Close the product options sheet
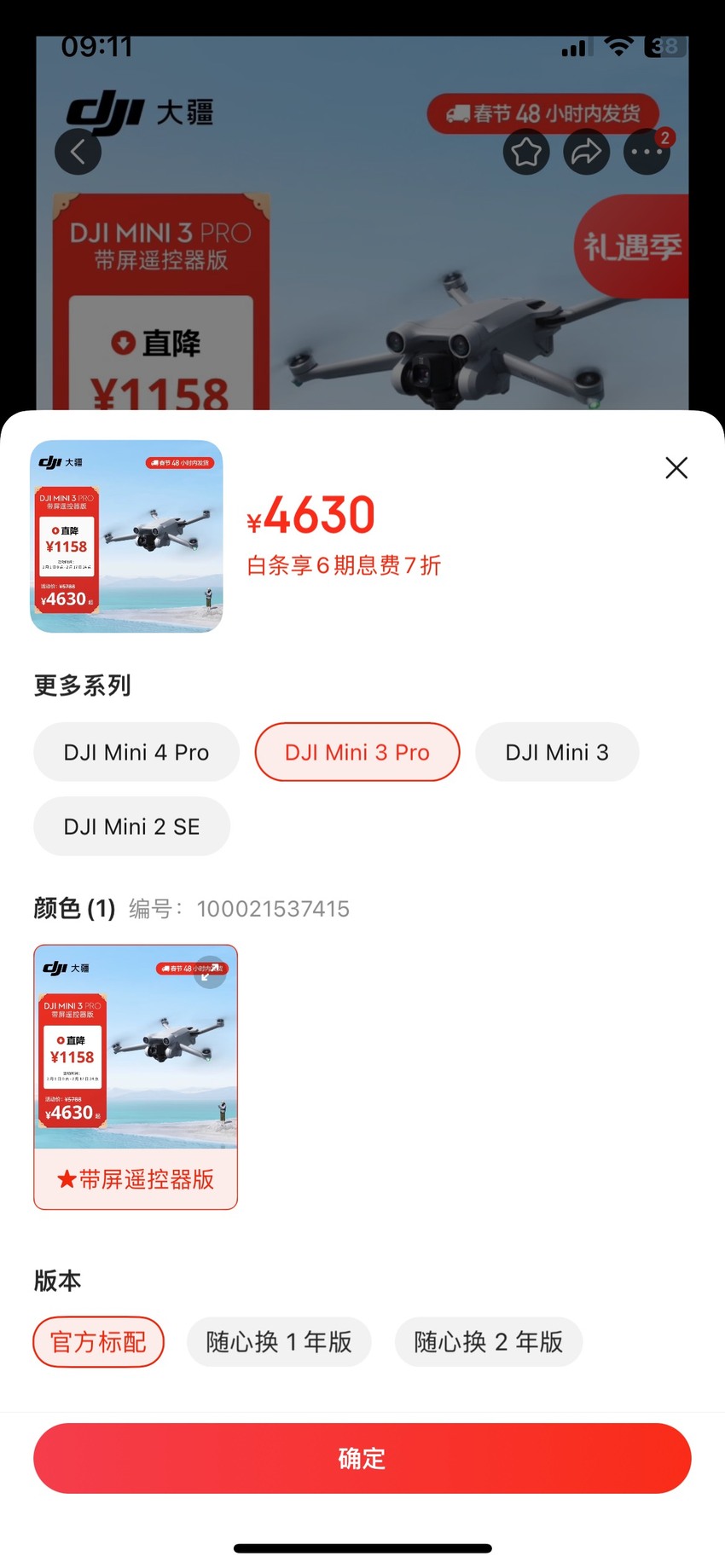725x1568 pixels. 676,467
